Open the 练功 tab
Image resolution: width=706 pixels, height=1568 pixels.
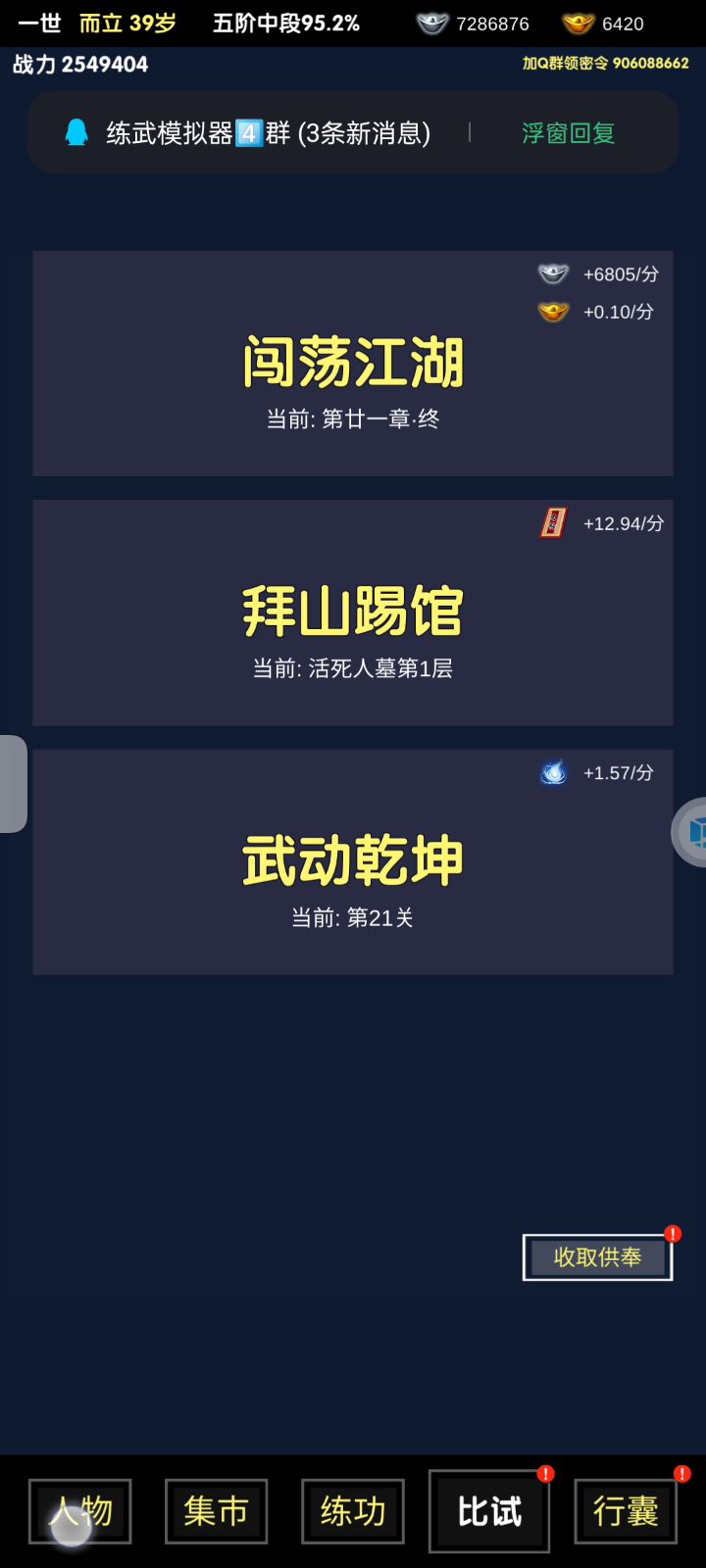pos(353,1511)
